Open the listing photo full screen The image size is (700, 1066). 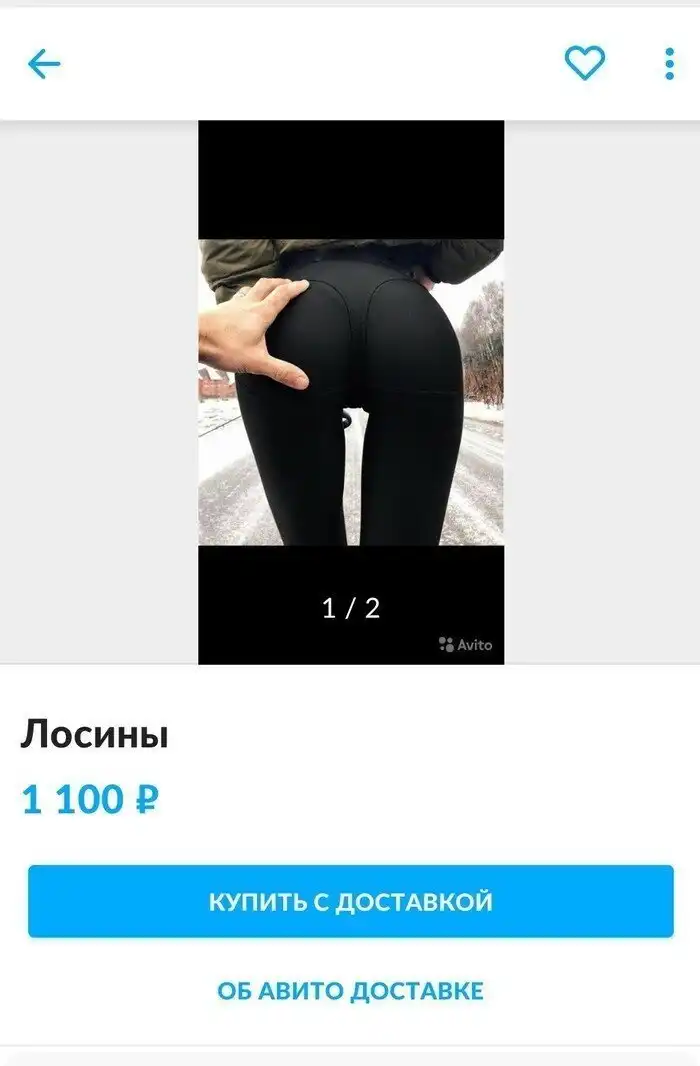[x=351, y=392]
